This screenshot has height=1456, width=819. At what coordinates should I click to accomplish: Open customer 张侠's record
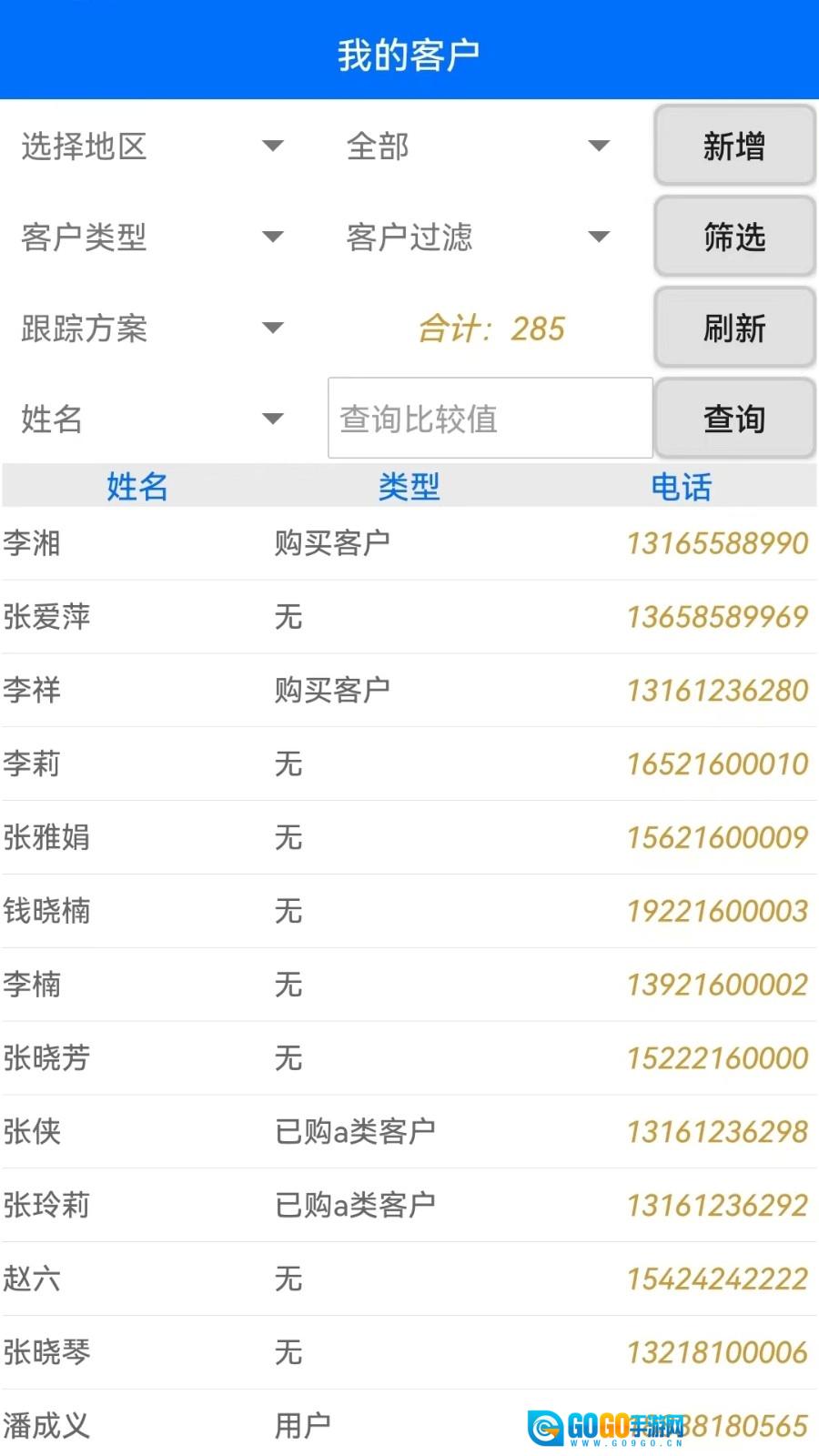tap(409, 1132)
